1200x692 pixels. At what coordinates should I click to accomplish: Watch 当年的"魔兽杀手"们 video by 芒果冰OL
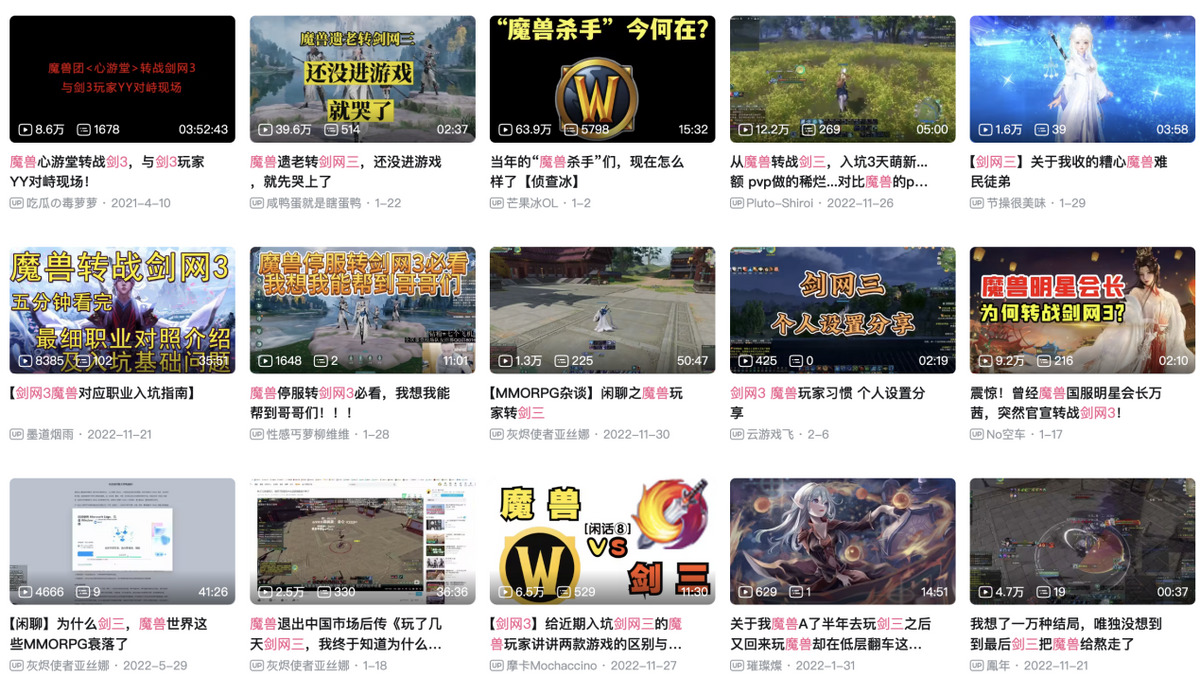pyautogui.click(x=602, y=79)
